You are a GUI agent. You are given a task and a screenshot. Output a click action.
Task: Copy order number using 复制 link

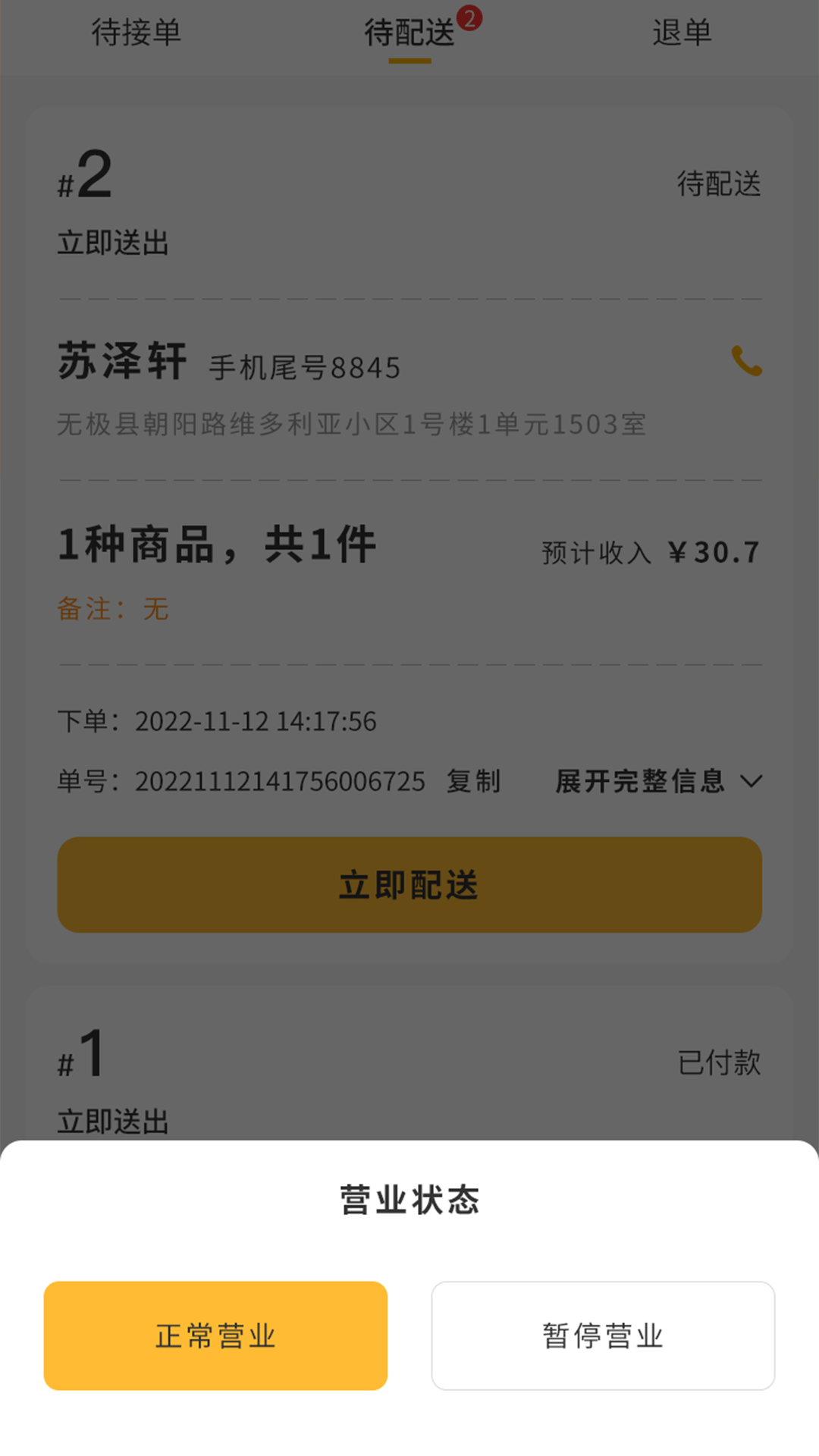474,781
